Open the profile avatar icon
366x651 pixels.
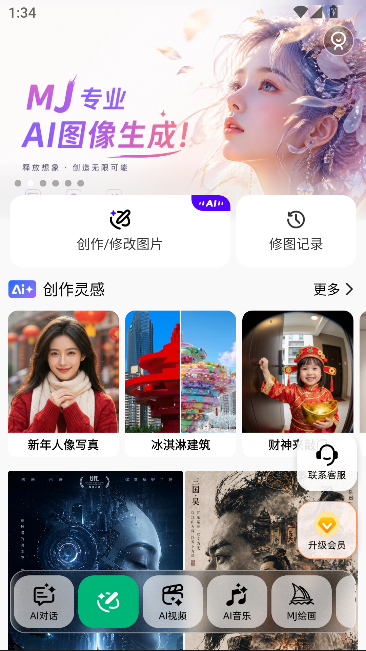point(338,41)
